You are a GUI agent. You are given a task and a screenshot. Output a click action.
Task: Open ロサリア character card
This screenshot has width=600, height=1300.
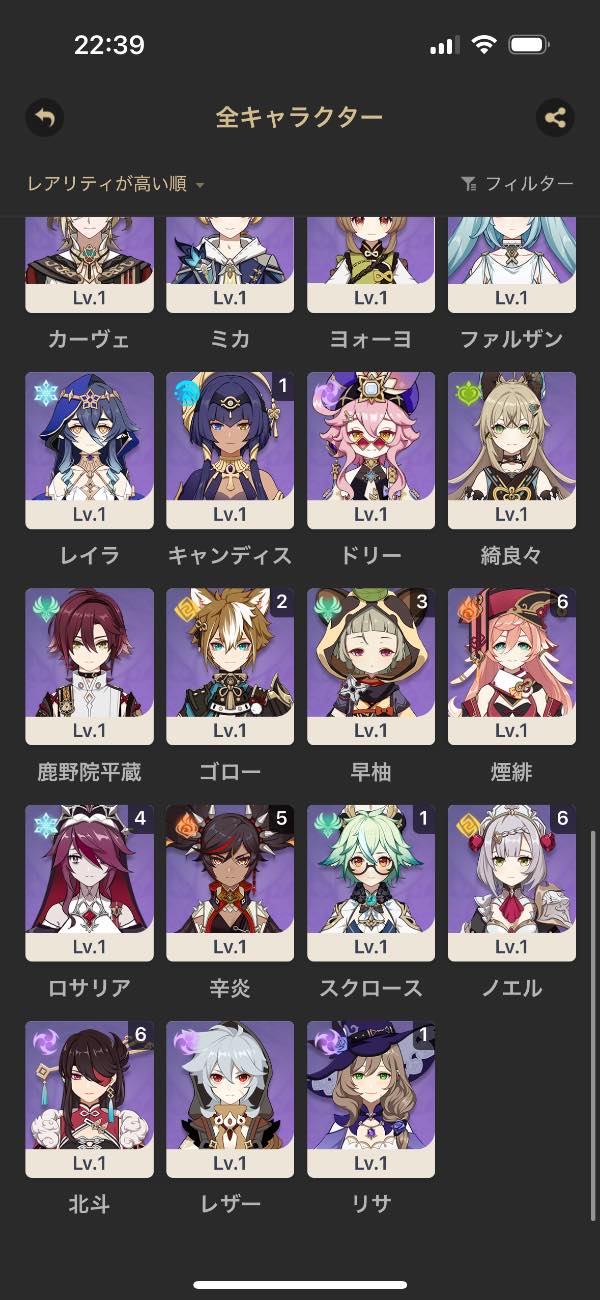click(x=89, y=882)
